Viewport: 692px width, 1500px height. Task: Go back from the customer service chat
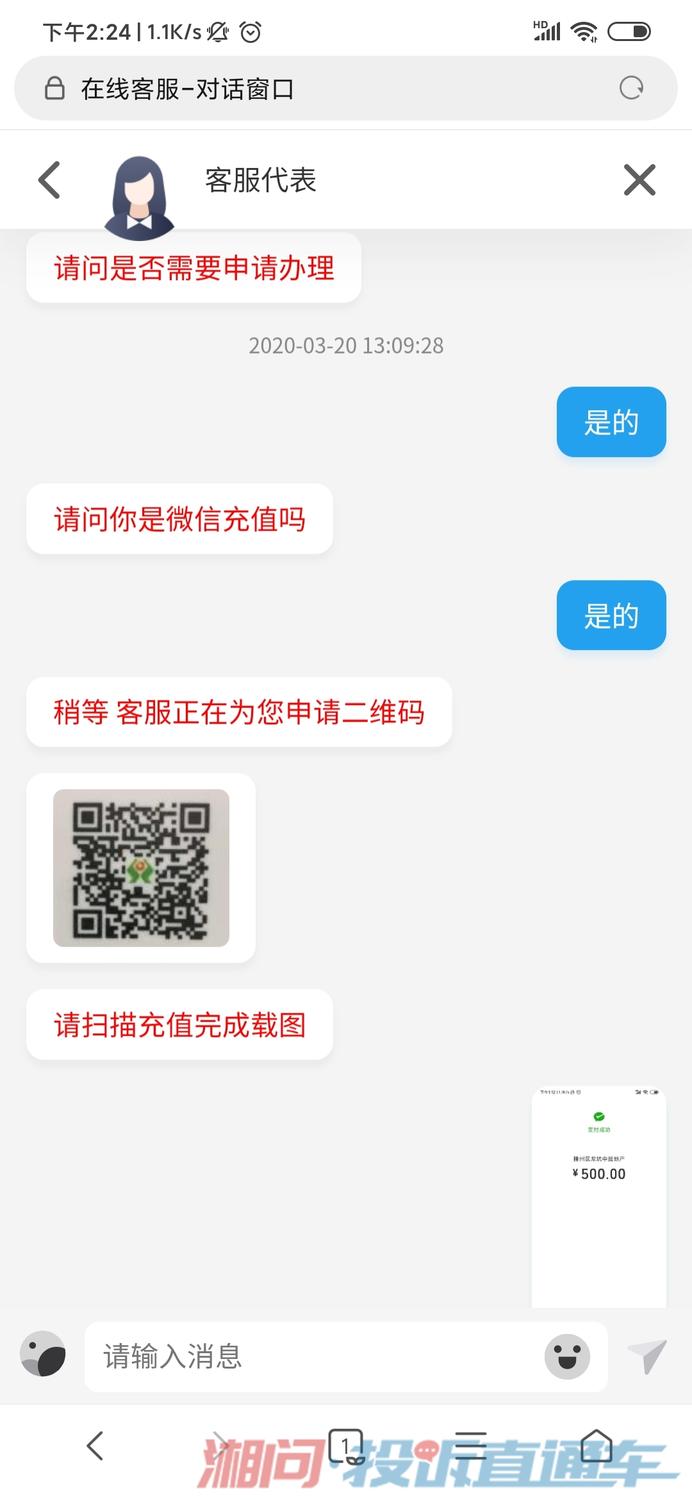(49, 180)
